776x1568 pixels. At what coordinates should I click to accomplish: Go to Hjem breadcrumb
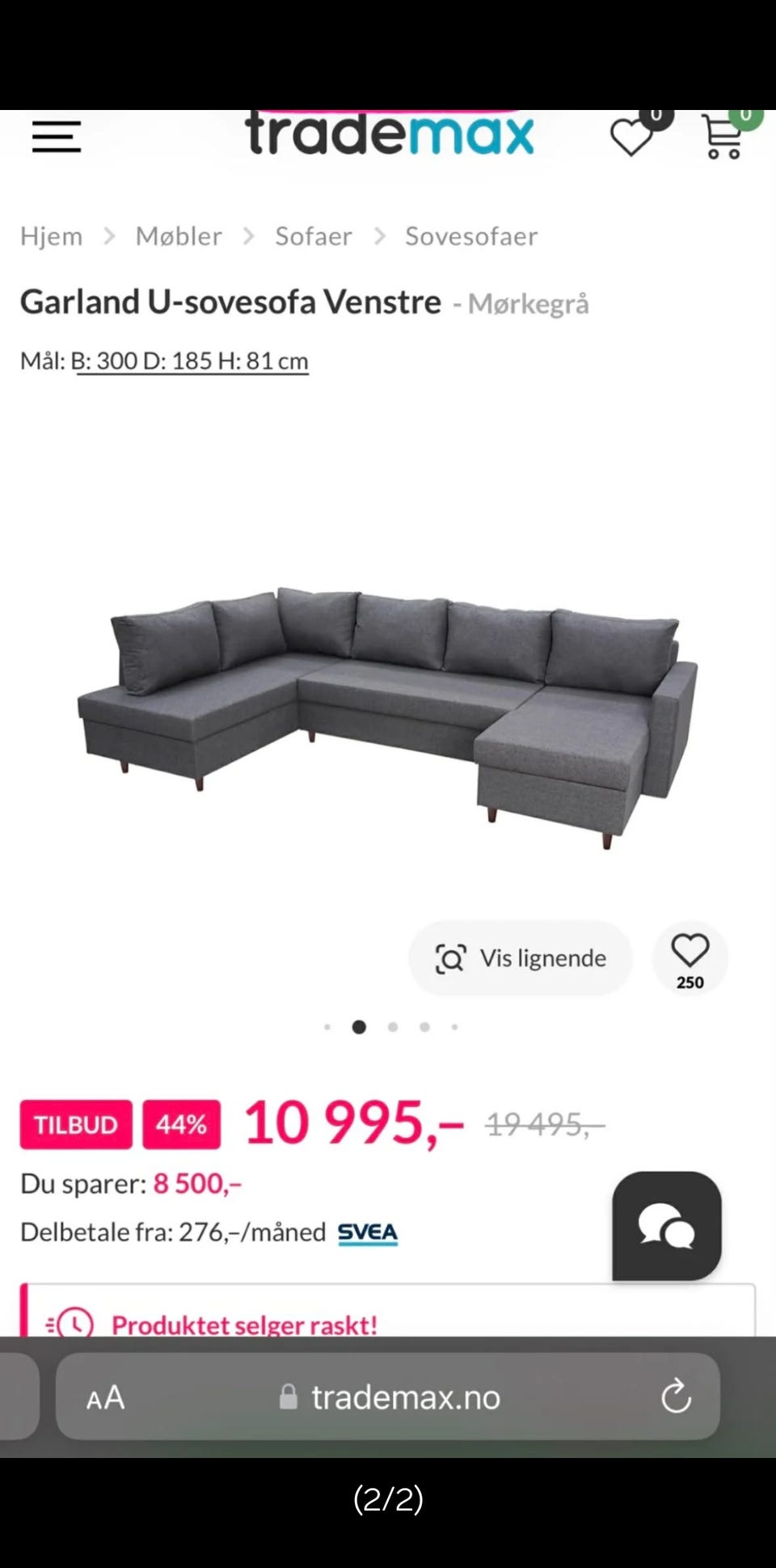[x=51, y=235]
